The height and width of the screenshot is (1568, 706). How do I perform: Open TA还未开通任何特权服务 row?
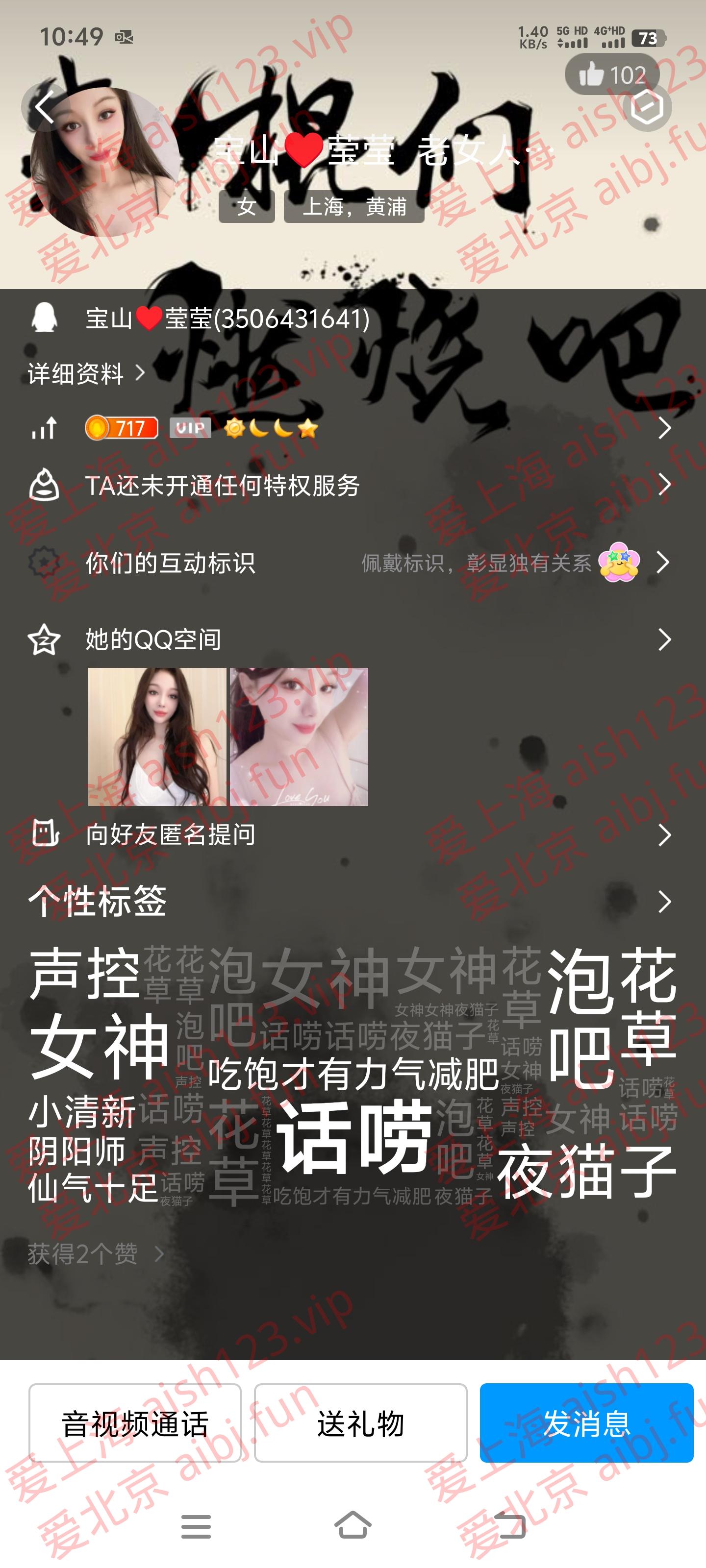point(353,485)
